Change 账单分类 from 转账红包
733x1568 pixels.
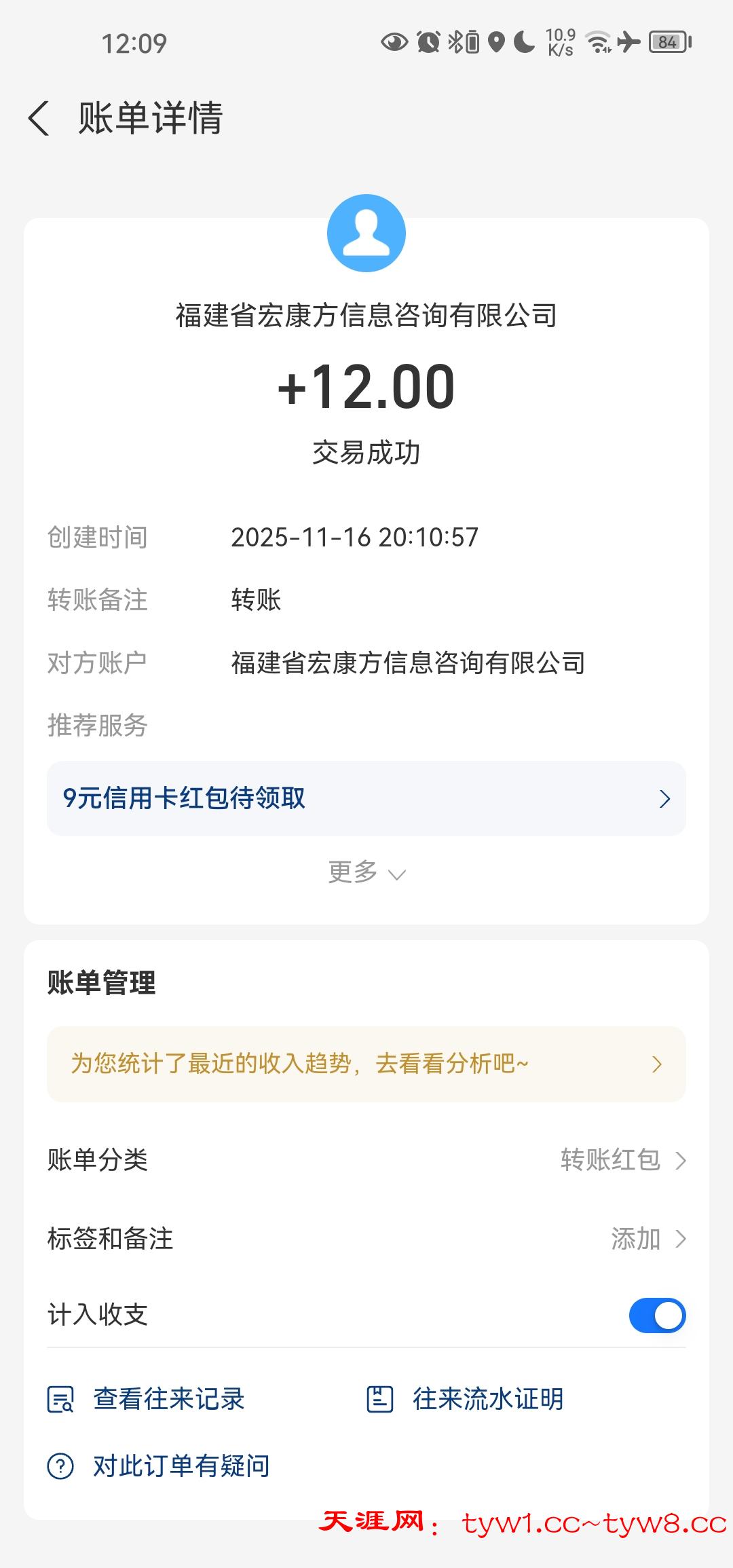623,1160
